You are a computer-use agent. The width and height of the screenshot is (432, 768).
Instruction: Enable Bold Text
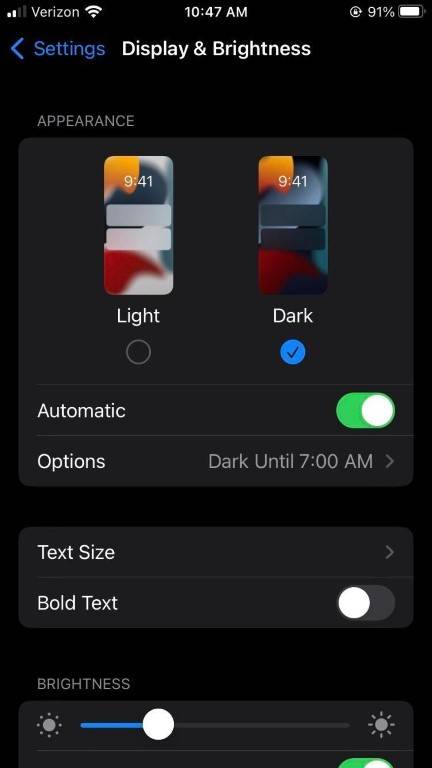coord(365,603)
